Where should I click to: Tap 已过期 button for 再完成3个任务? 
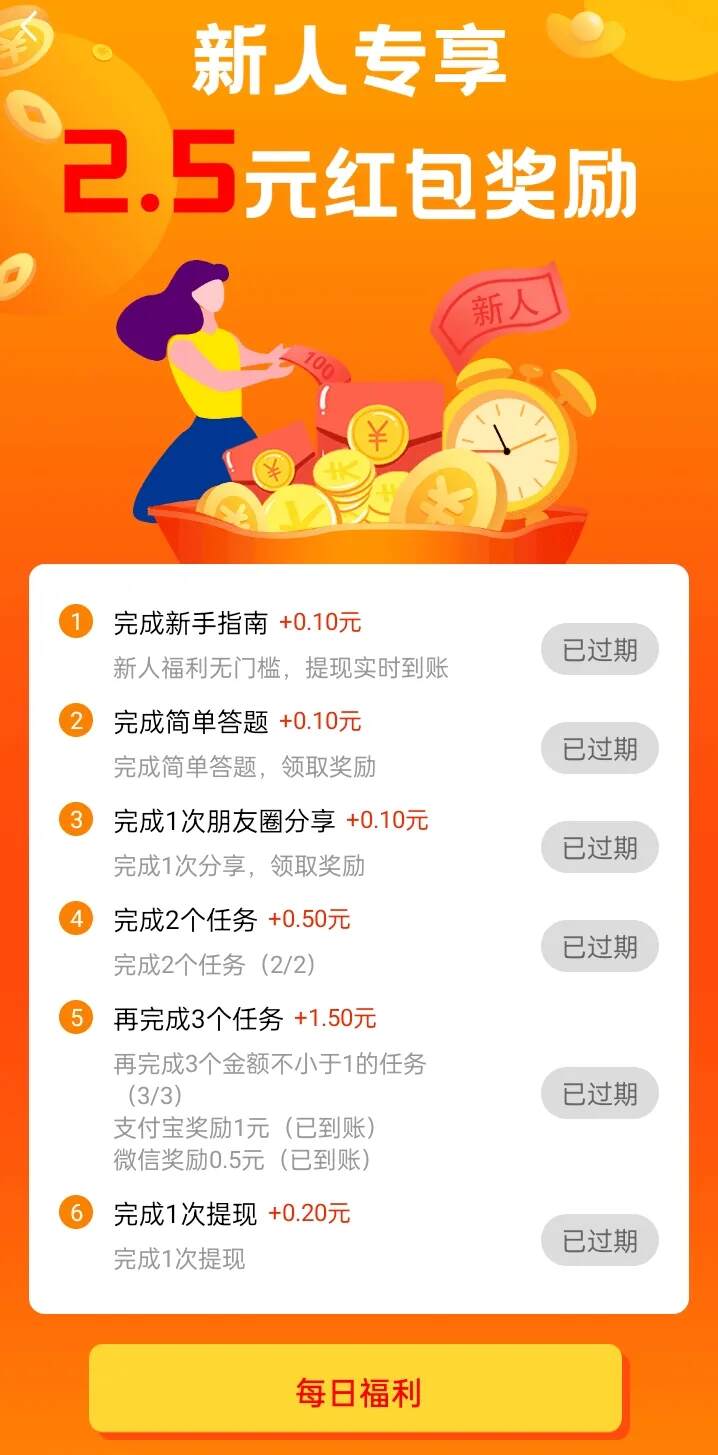[x=599, y=1093]
